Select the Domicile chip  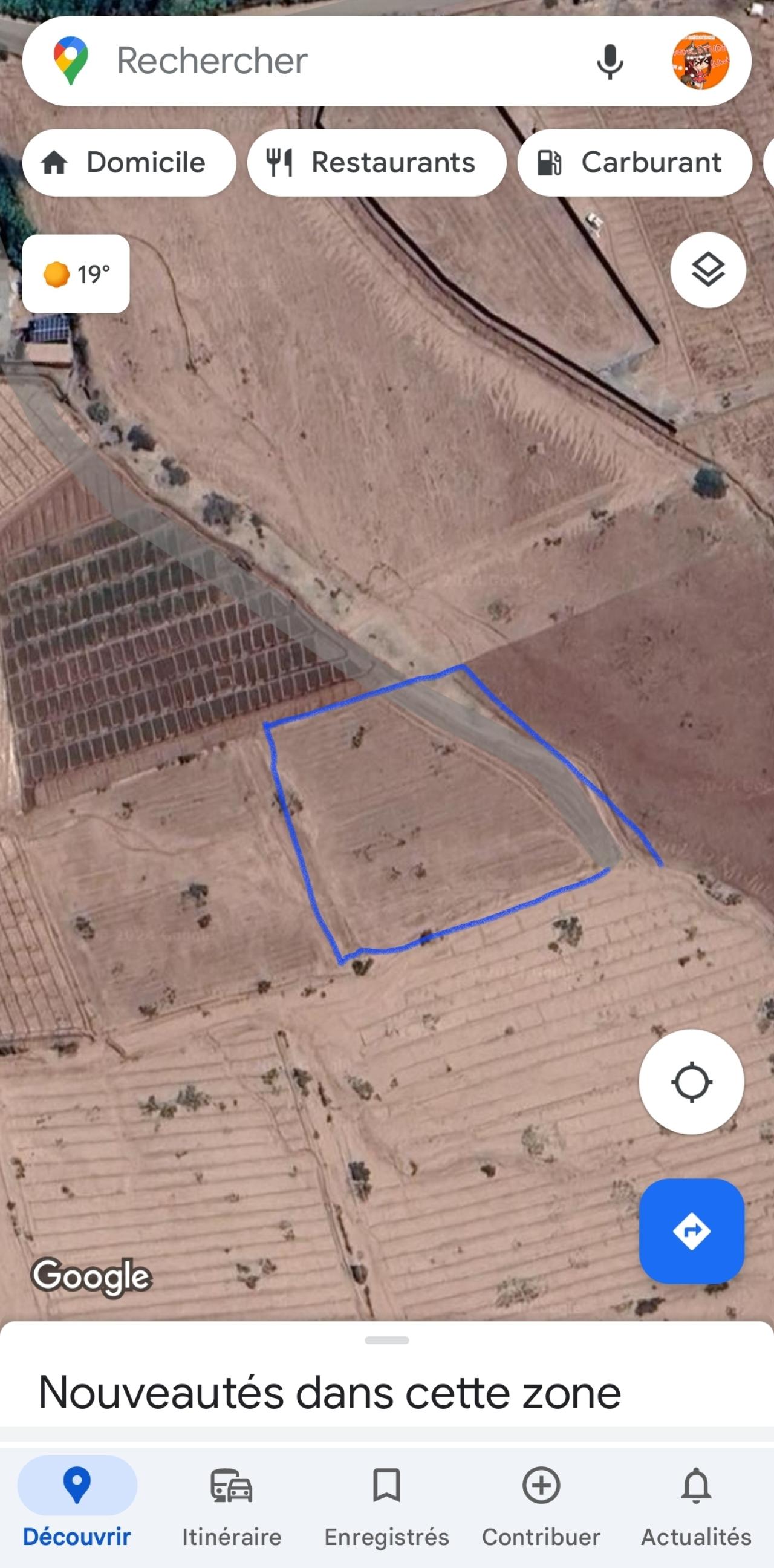point(129,163)
